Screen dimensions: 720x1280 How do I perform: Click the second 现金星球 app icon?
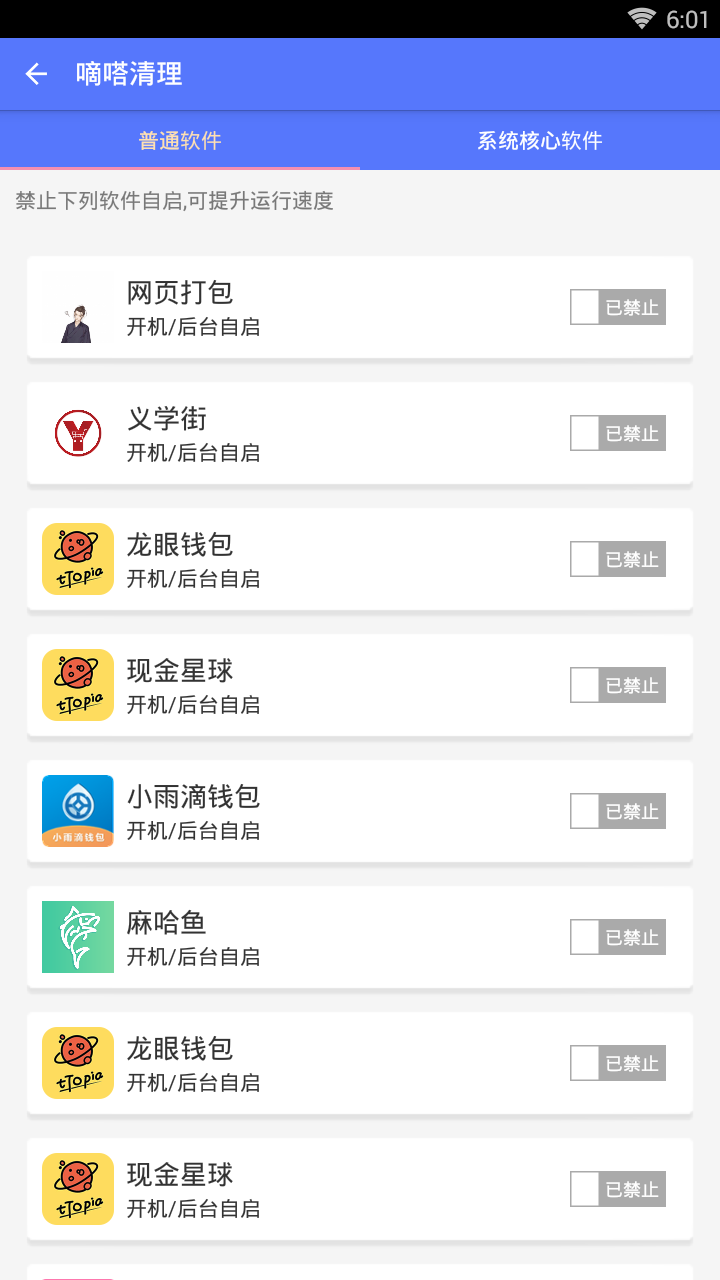tap(77, 1189)
